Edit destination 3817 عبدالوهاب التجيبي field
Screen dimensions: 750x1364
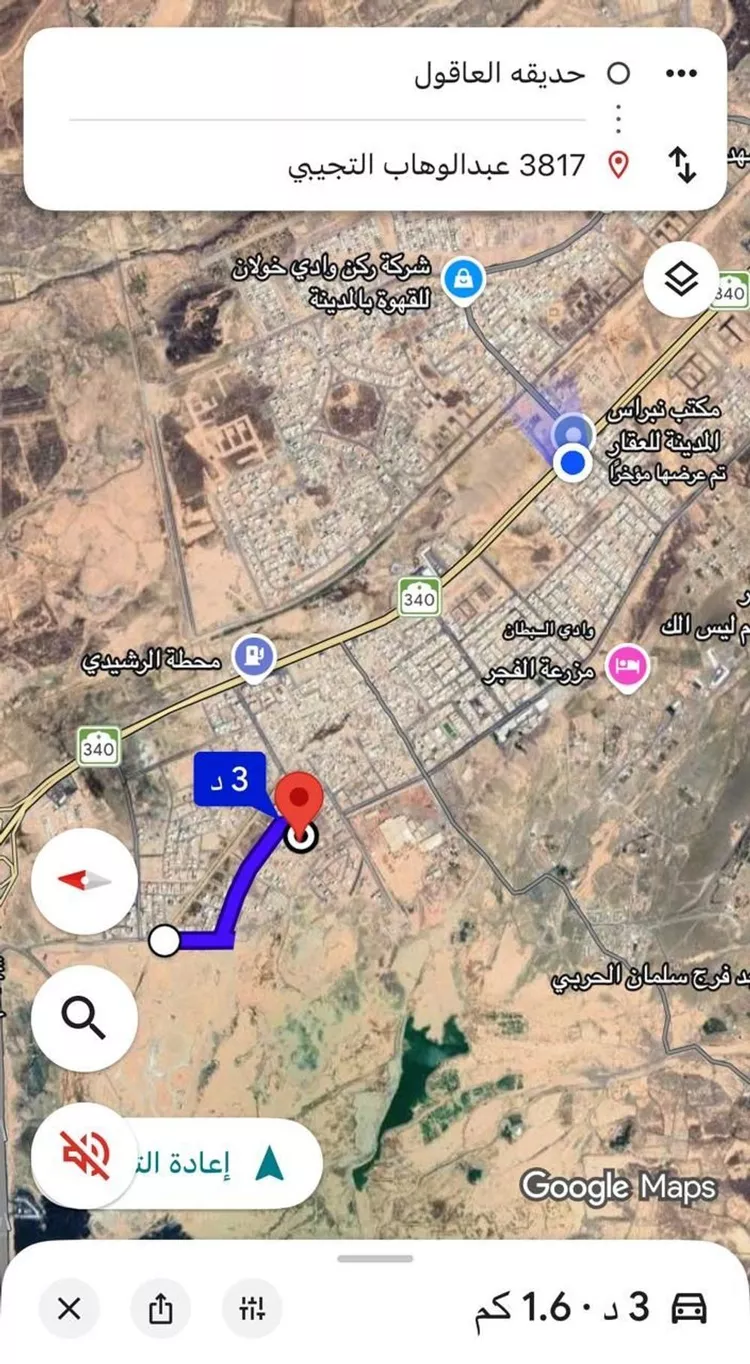click(x=430, y=165)
